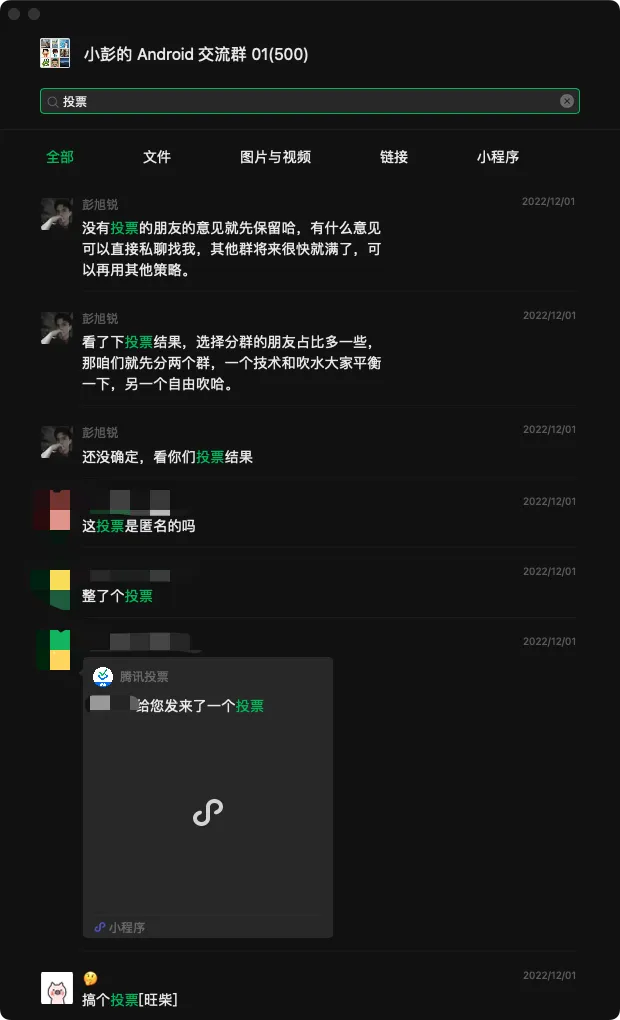This screenshot has width=620, height=1020.
Task: Open the message 还没确定，看你们投票结果
Action: (168, 457)
